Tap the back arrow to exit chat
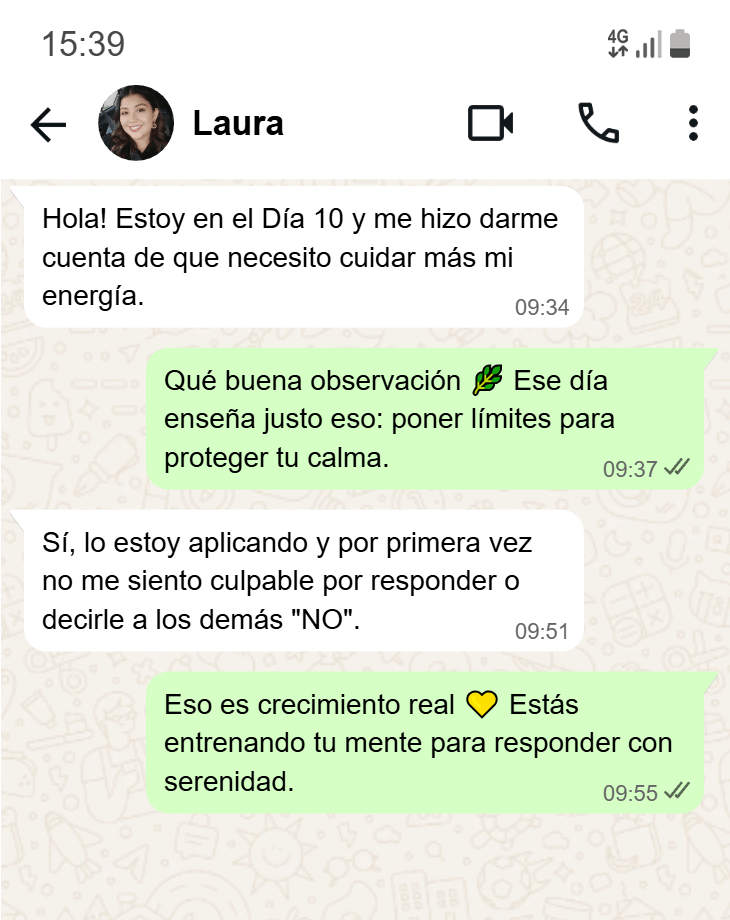 click(x=49, y=123)
